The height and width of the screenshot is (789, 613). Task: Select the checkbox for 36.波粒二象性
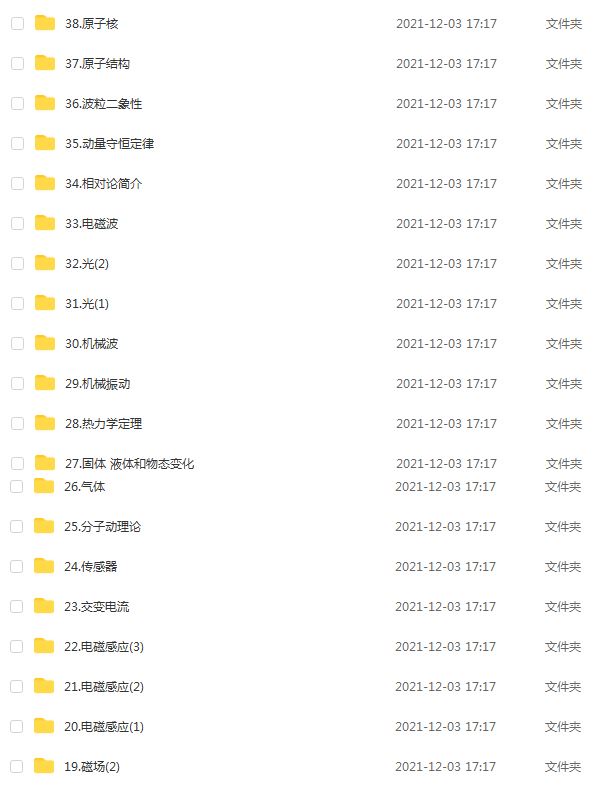pyautogui.click(x=17, y=104)
